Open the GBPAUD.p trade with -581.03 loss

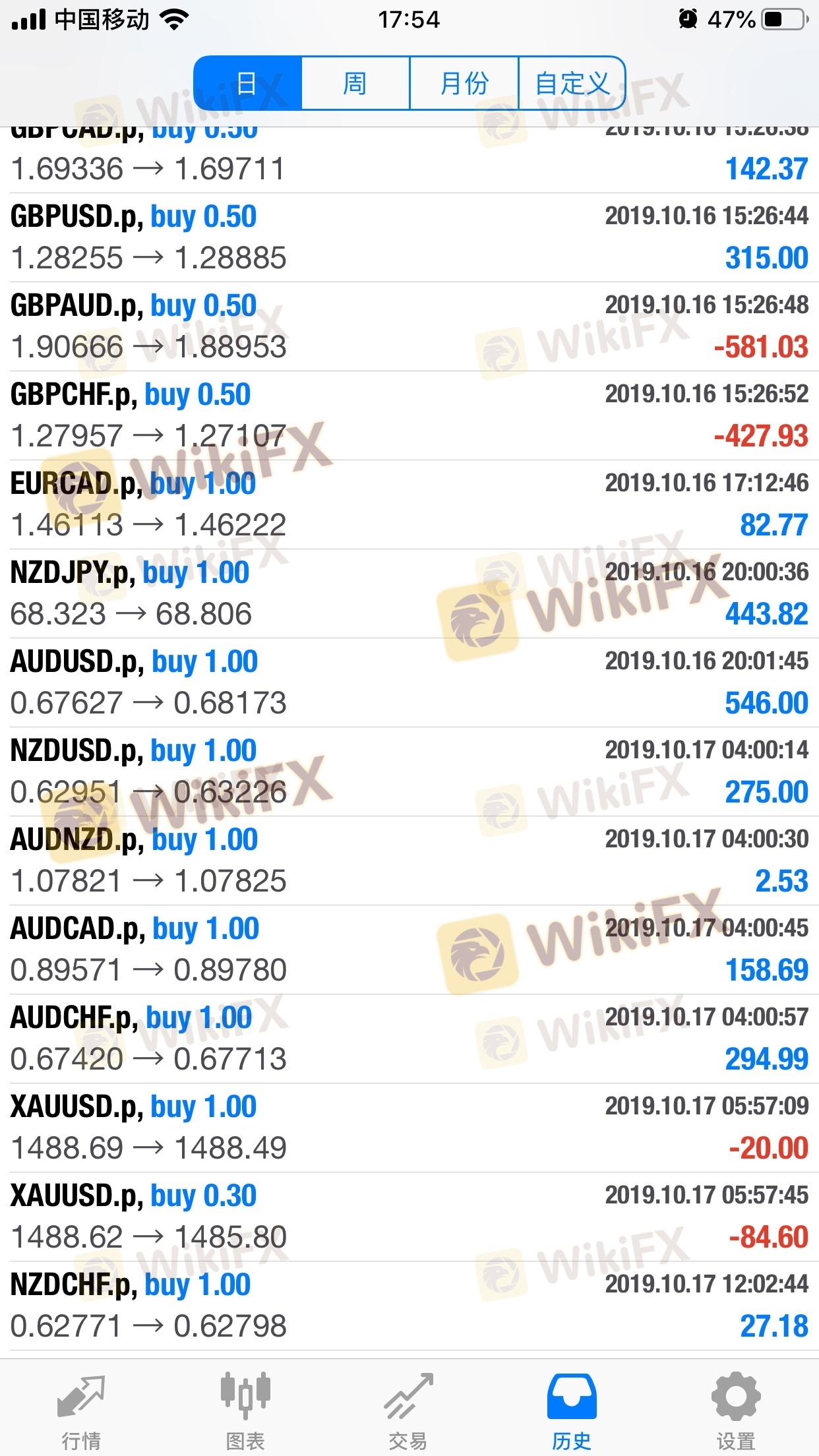[409, 326]
